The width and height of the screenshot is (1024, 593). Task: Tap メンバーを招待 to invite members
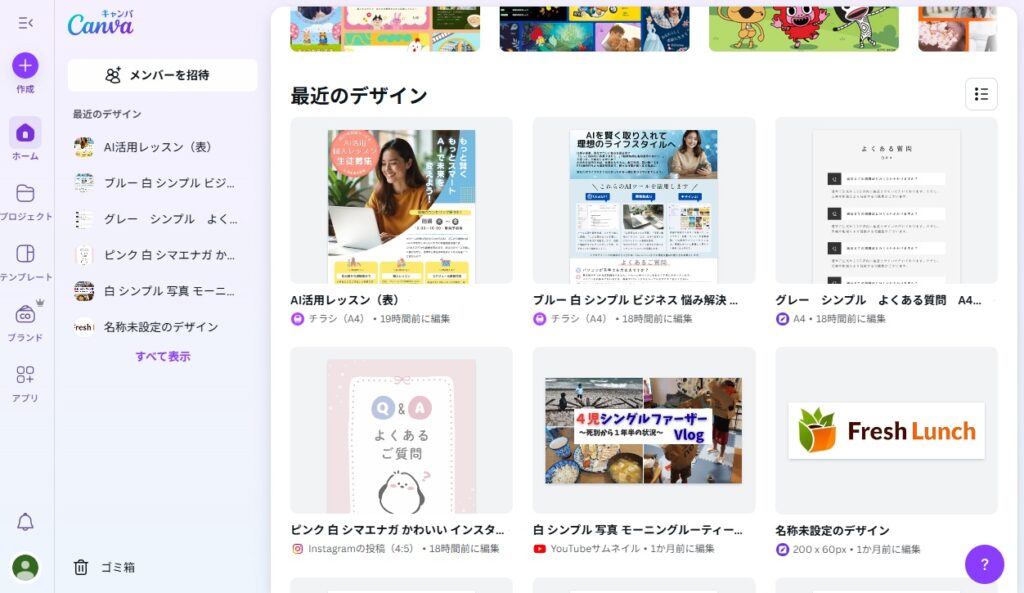162,75
